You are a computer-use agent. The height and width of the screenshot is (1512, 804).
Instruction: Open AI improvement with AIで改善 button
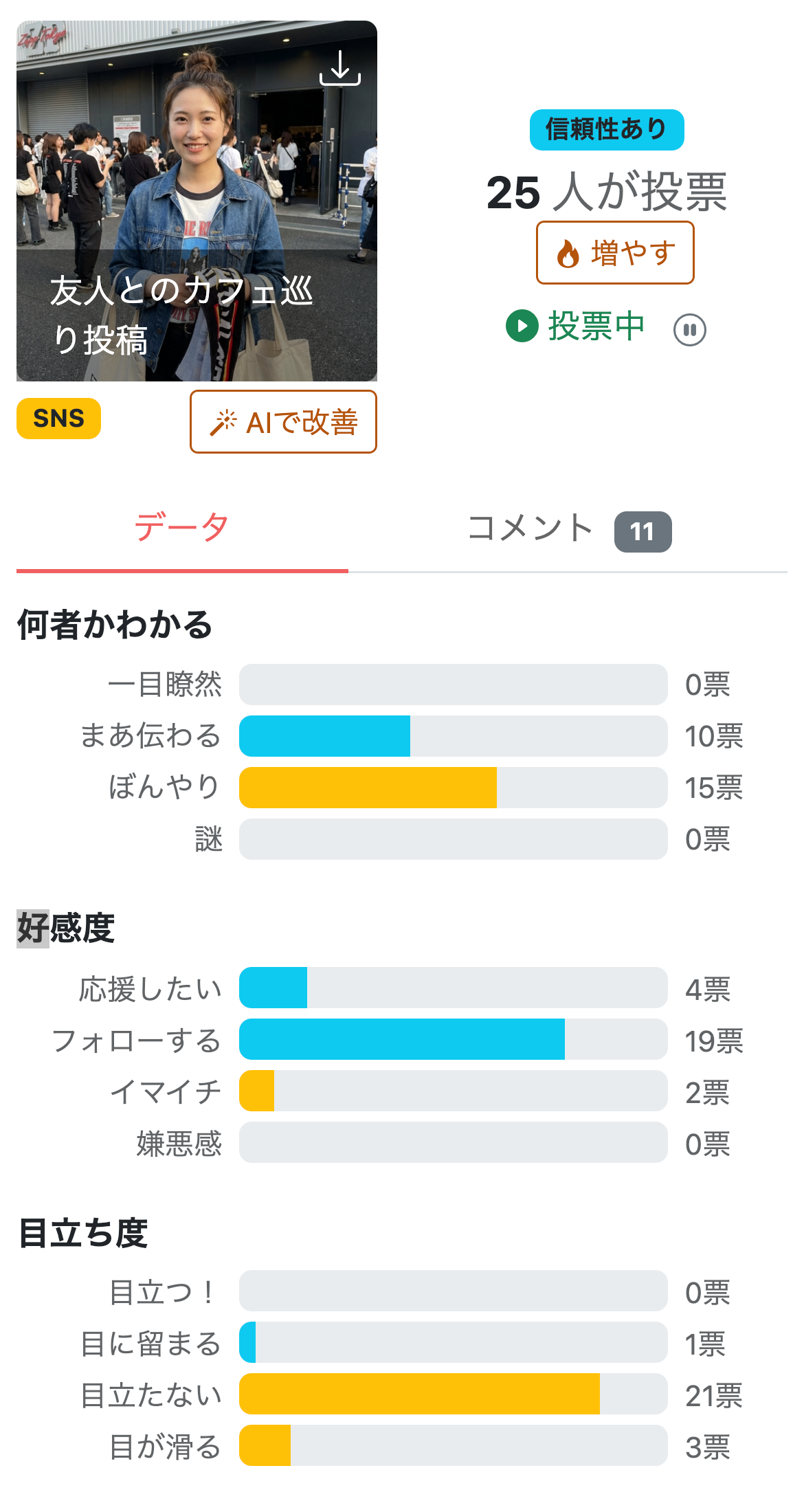click(x=283, y=422)
